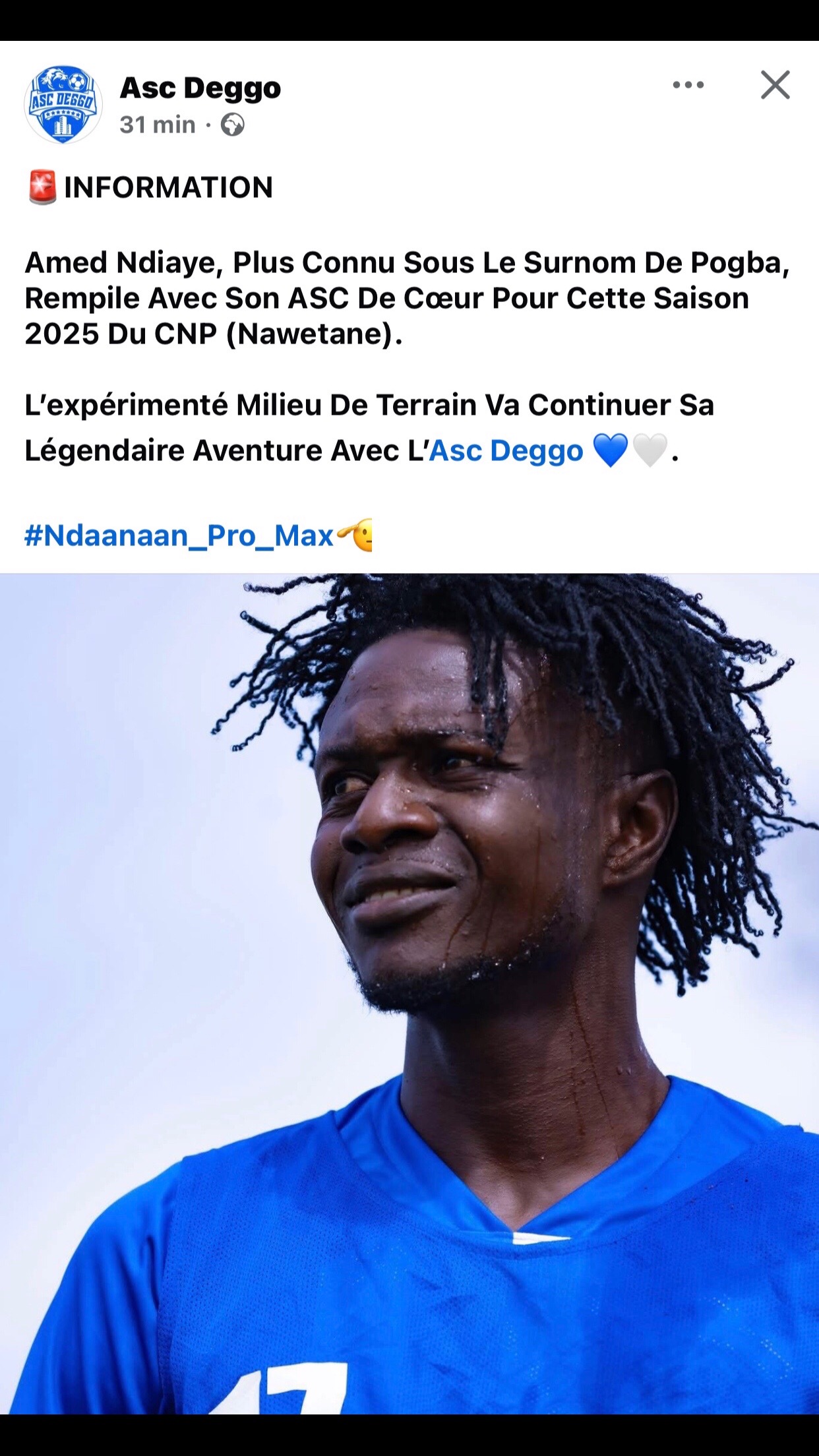Open the Asc Deggo profile picture
Image resolution: width=819 pixels, height=1456 pixels.
click(63, 104)
